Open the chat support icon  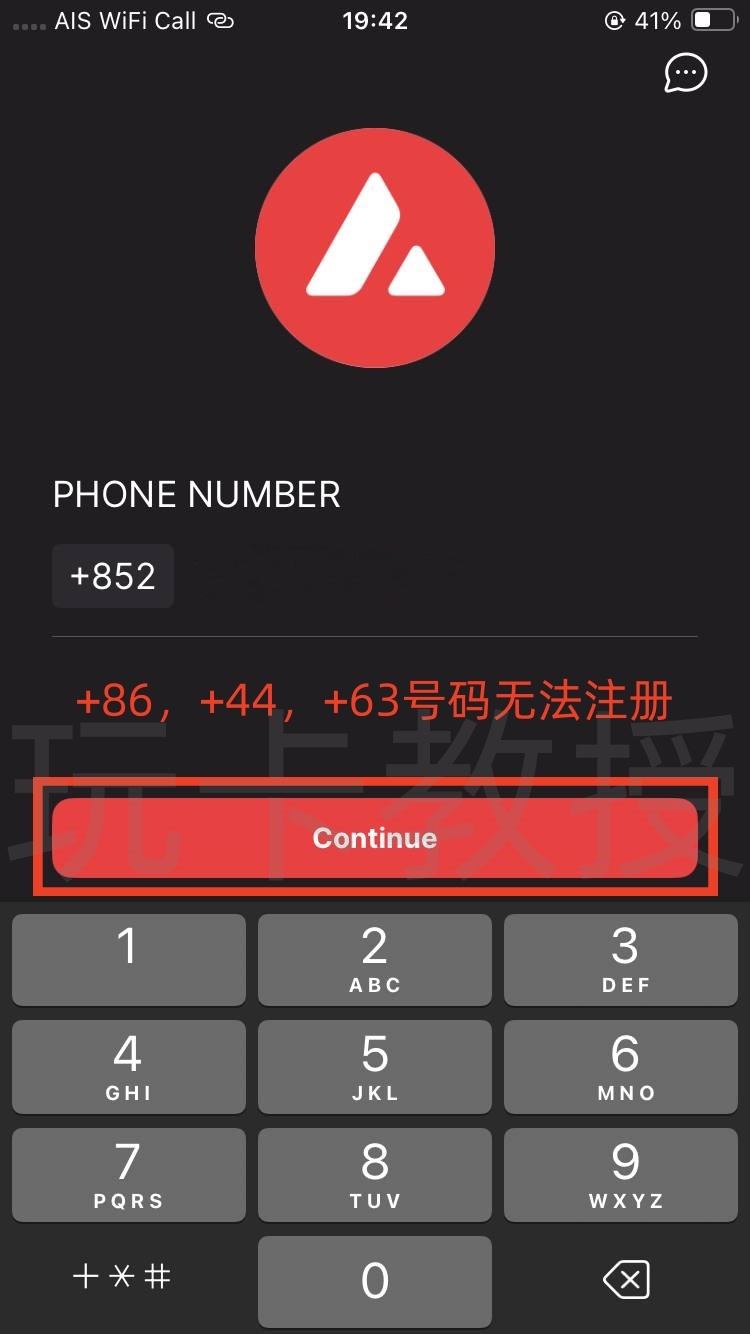(686, 73)
